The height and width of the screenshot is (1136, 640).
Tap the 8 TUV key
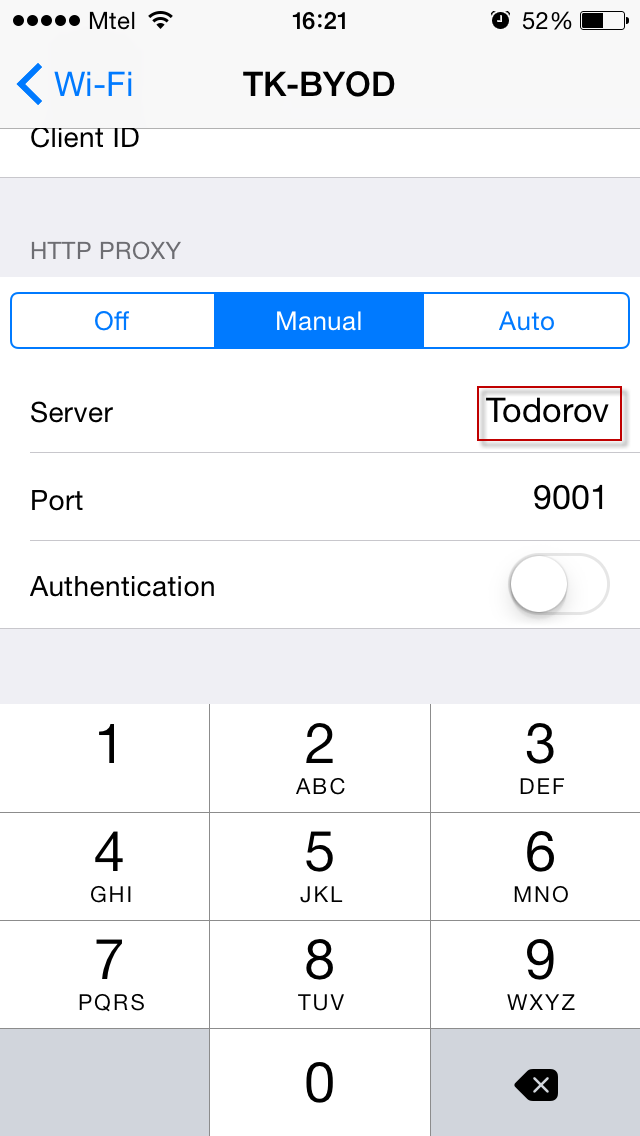pyautogui.click(x=320, y=974)
